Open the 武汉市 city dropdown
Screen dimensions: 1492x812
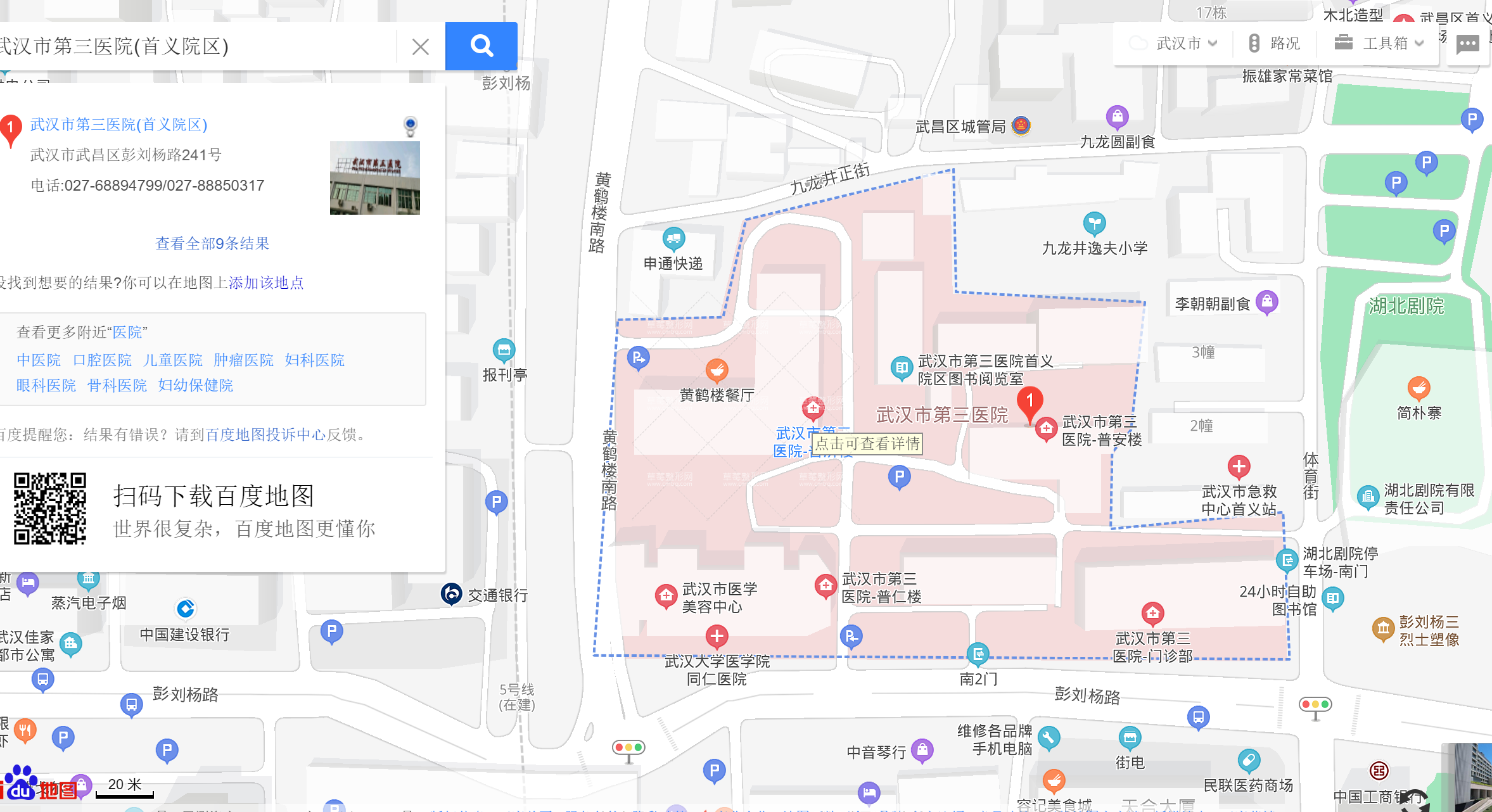1175,44
